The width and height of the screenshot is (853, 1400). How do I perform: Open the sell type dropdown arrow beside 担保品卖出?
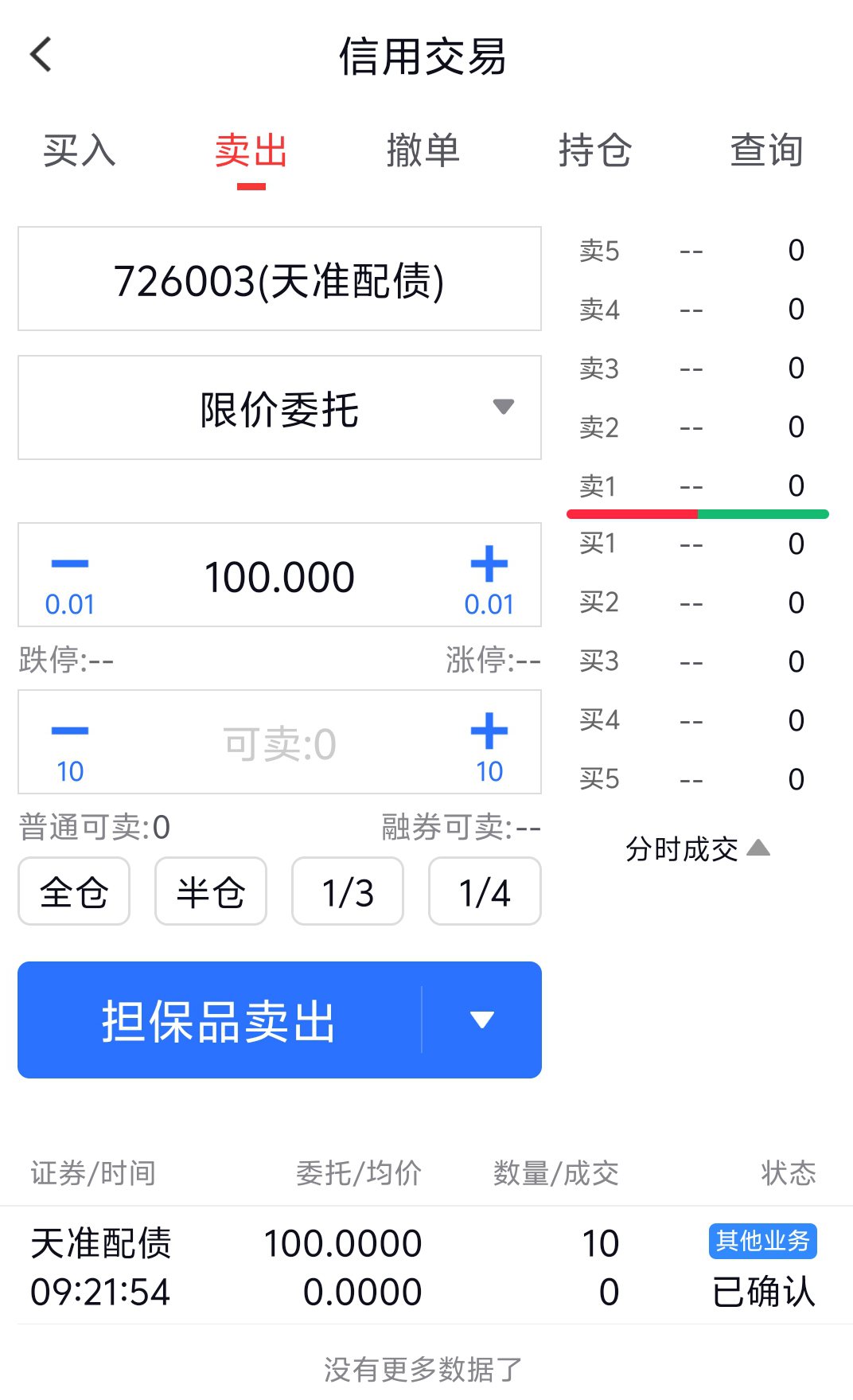[482, 1021]
